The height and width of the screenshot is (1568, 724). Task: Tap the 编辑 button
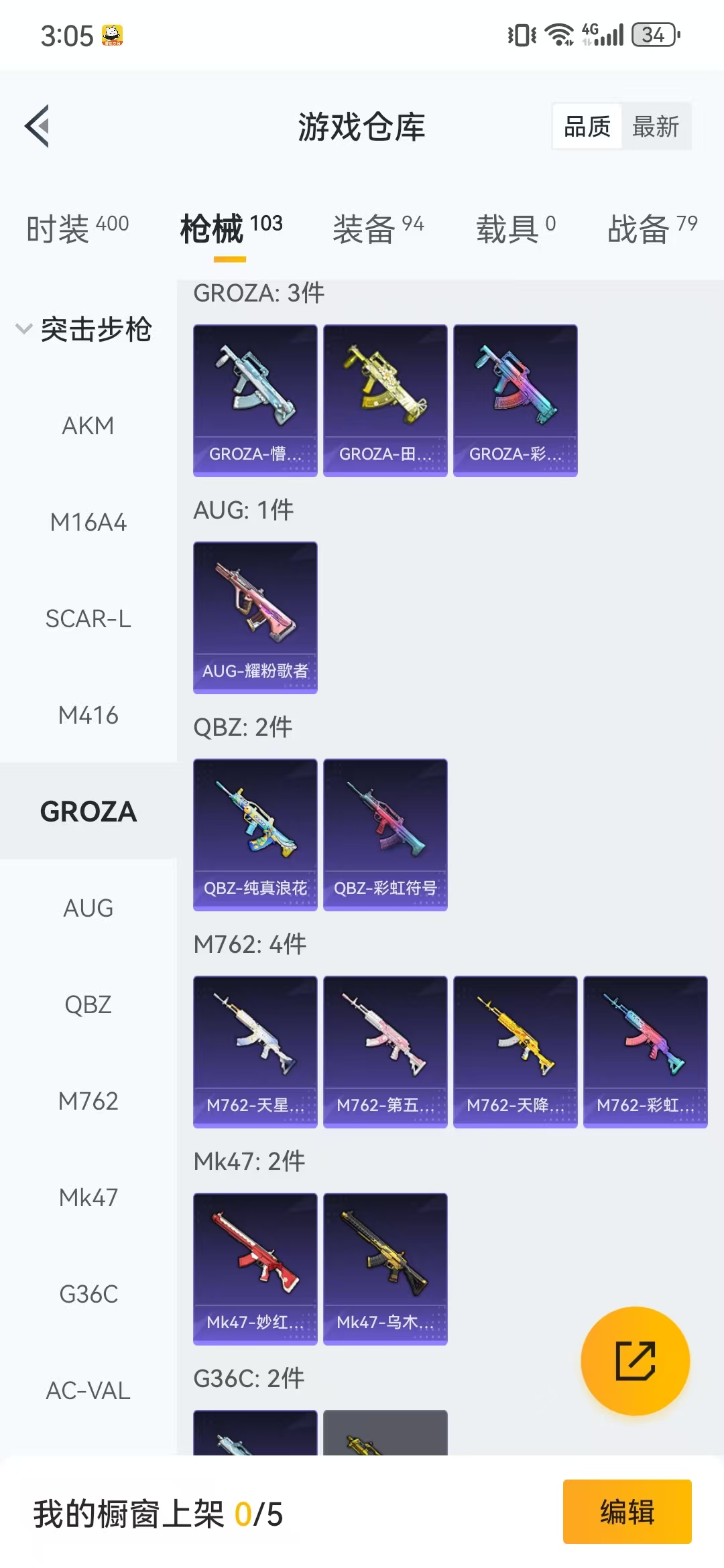[x=627, y=1512]
